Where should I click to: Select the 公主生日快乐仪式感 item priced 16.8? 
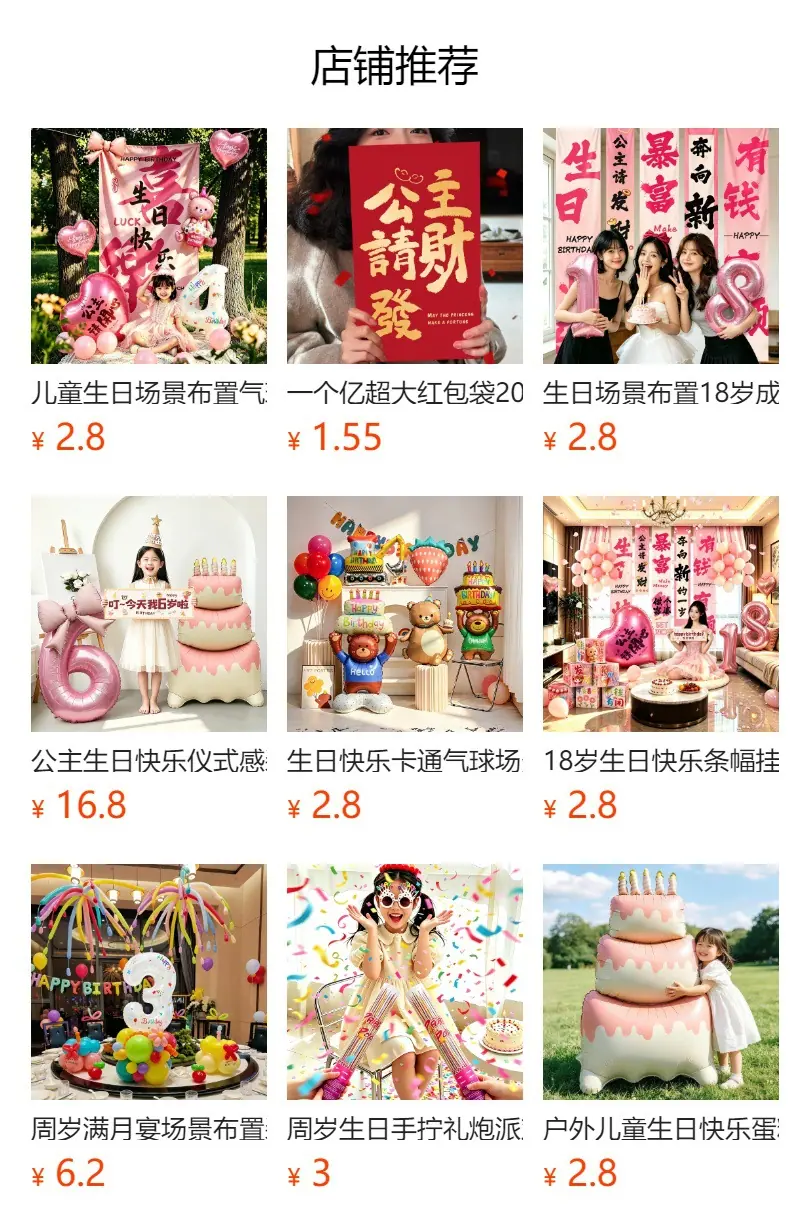pos(149,659)
